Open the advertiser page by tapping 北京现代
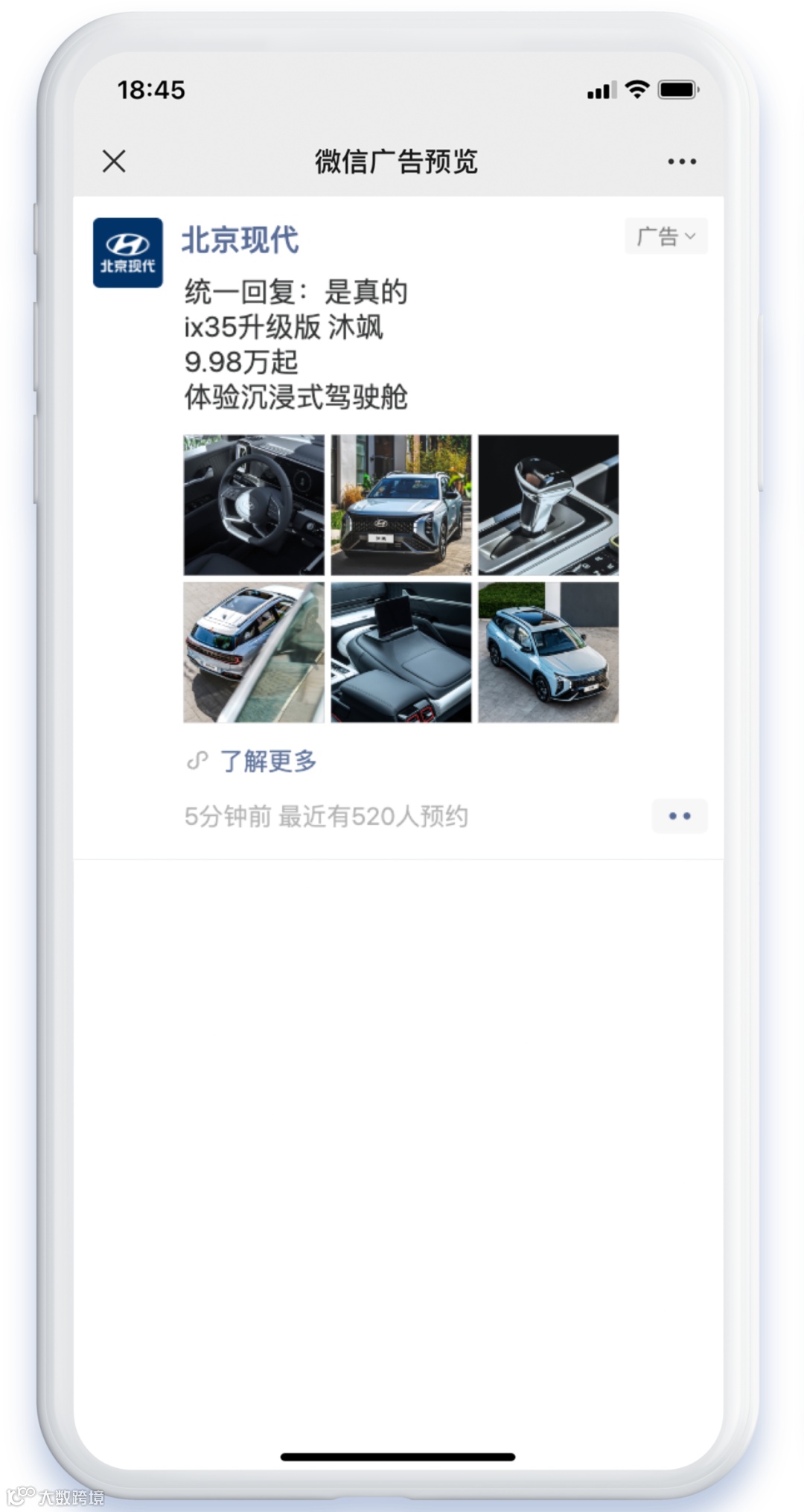 240,240
